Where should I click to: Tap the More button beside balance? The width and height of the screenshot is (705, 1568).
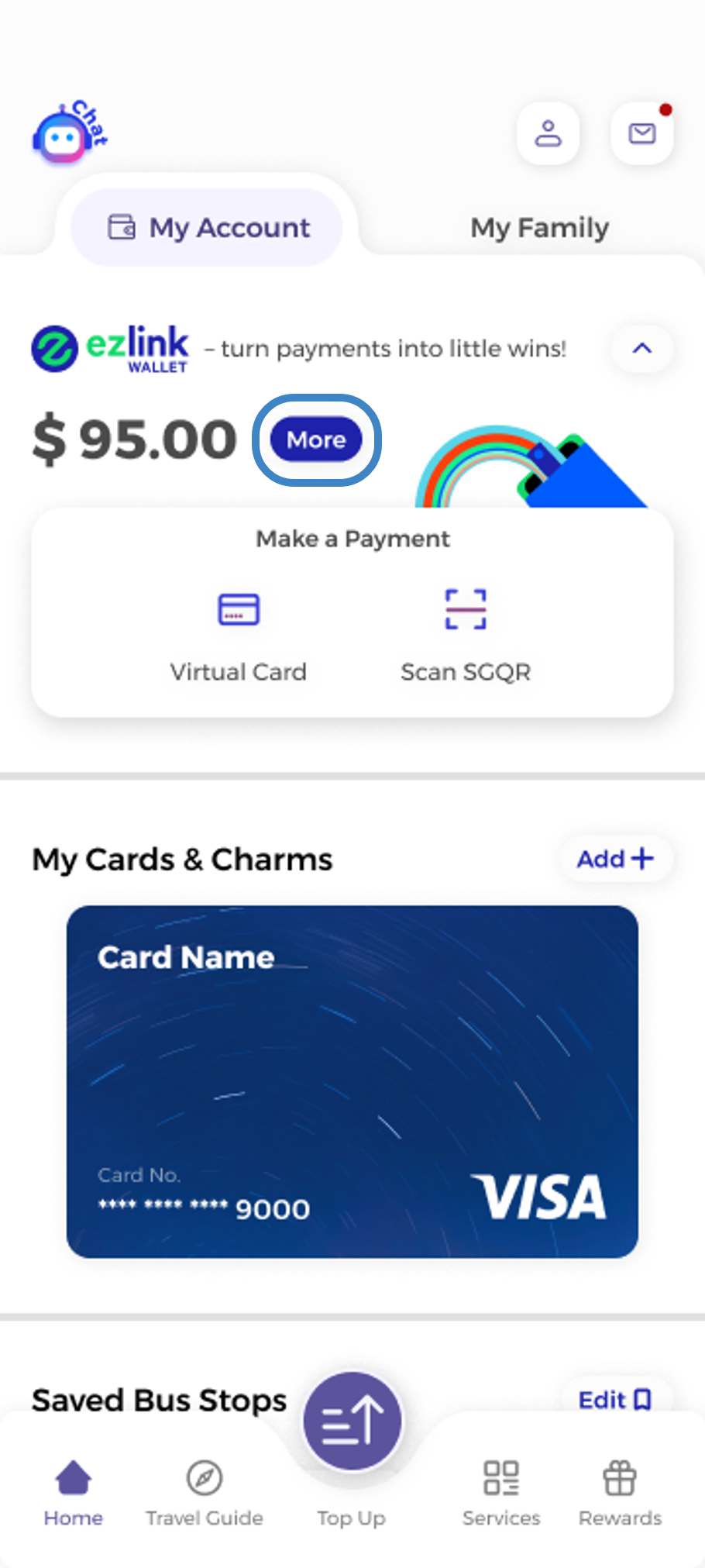coord(316,439)
